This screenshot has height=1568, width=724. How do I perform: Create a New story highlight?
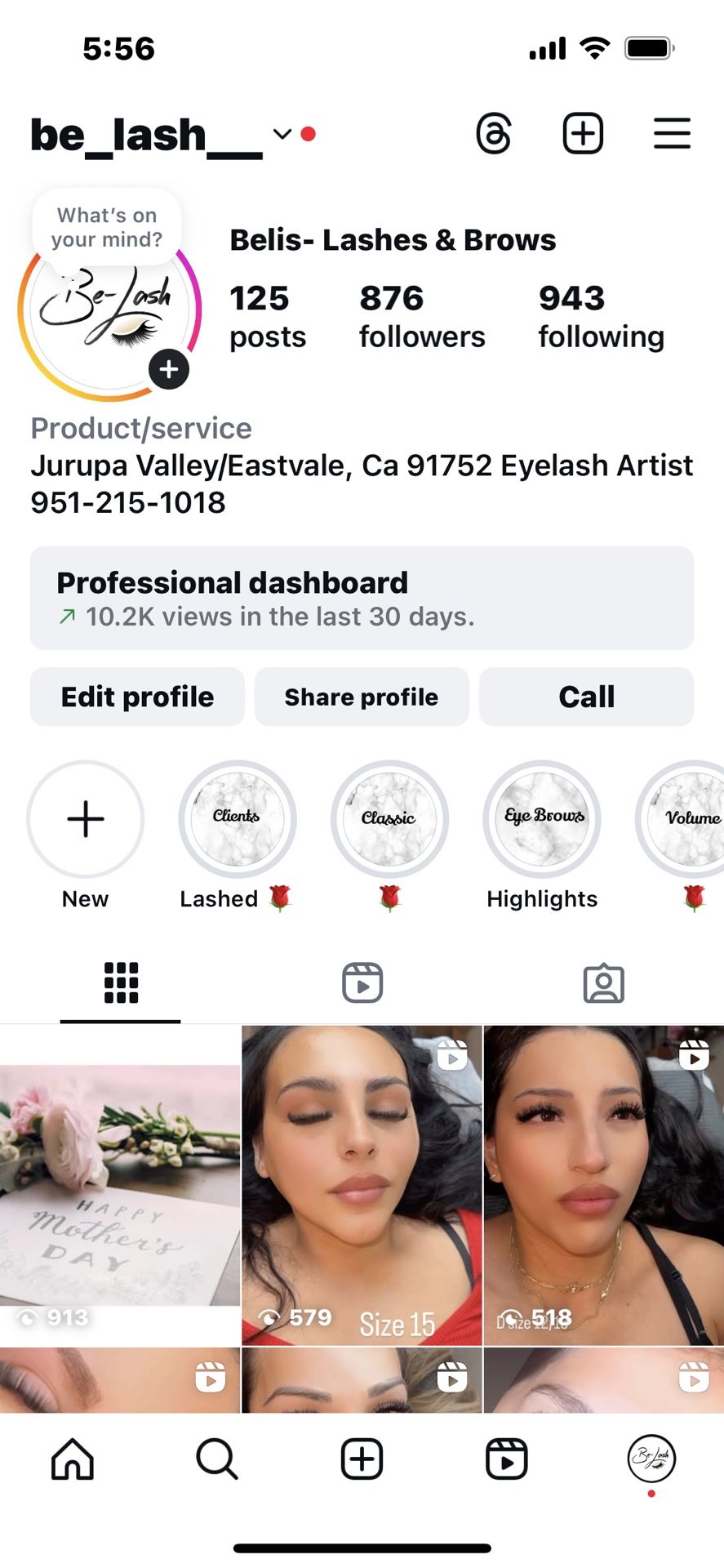click(x=86, y=819)
